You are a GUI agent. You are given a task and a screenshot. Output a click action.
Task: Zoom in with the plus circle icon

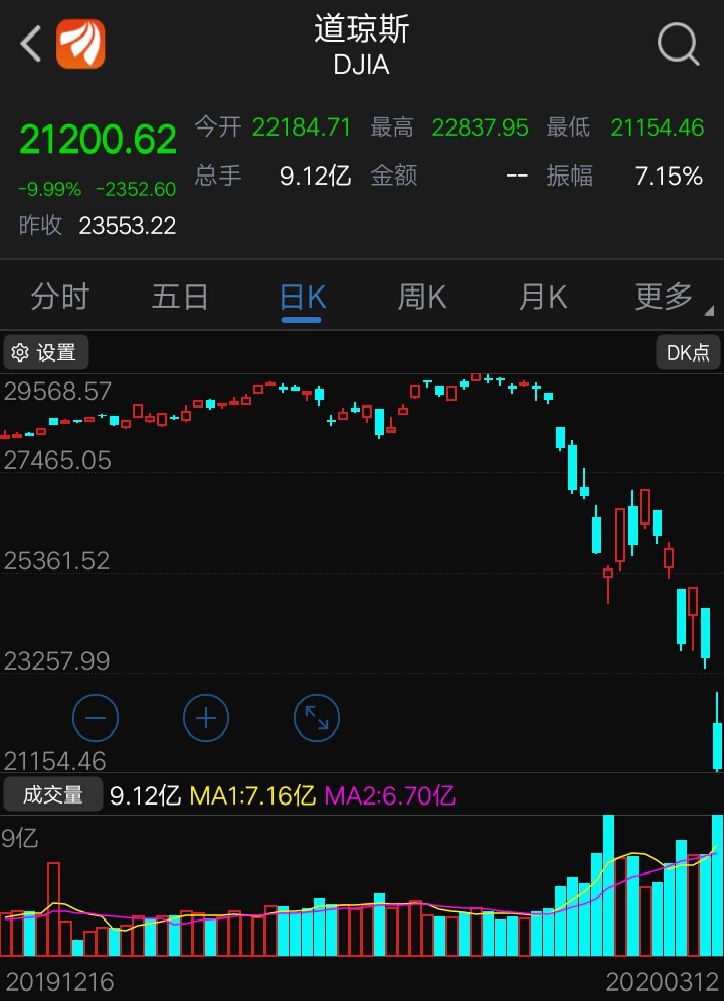click(x=205, y=717)
